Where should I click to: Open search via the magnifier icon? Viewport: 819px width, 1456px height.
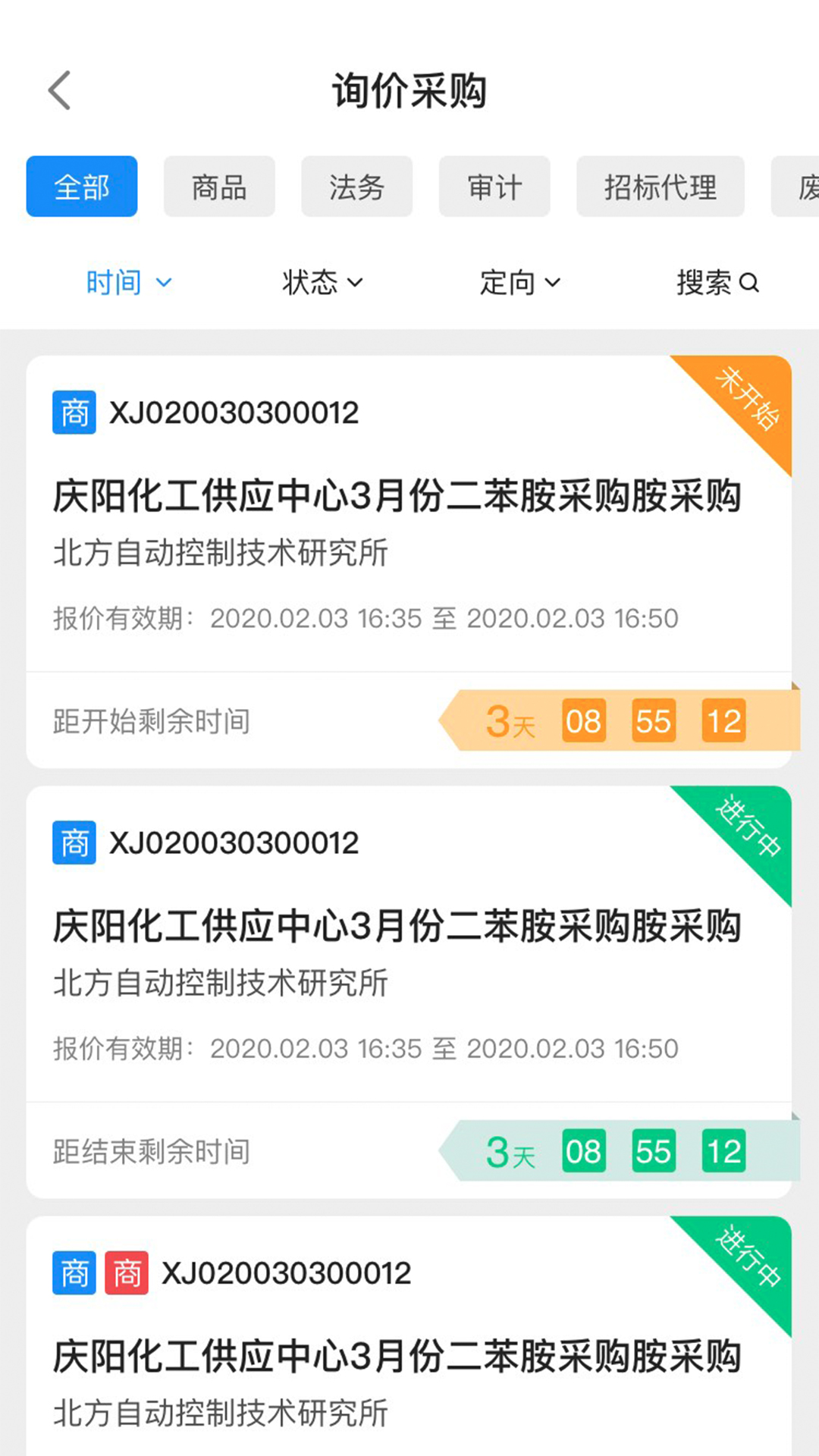751,284
